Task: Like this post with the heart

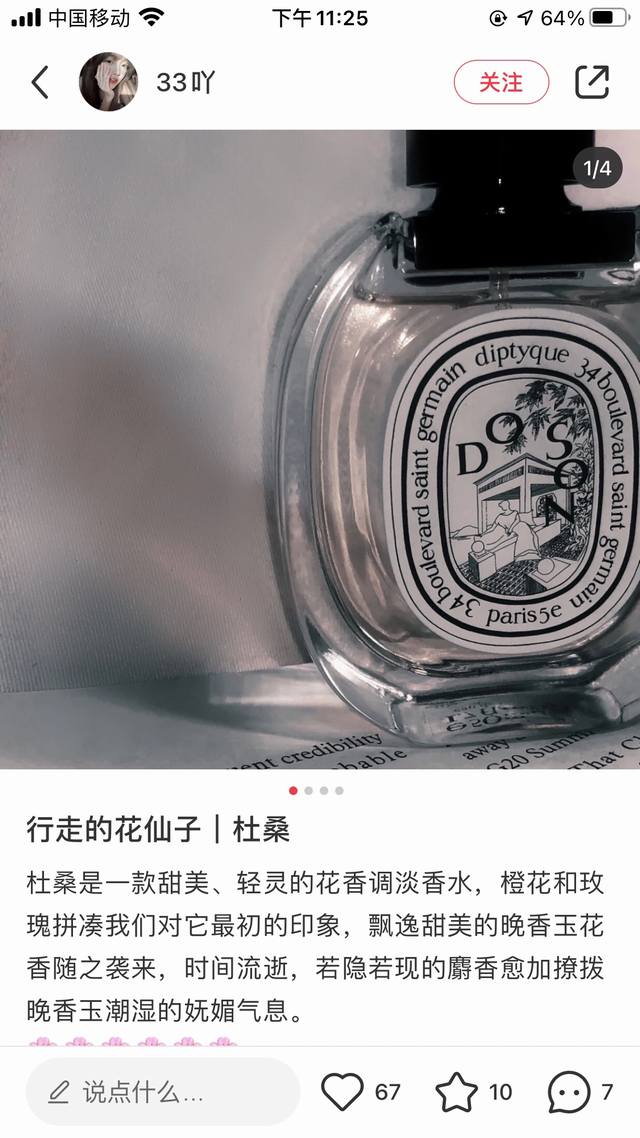Action: point(343,1092)
